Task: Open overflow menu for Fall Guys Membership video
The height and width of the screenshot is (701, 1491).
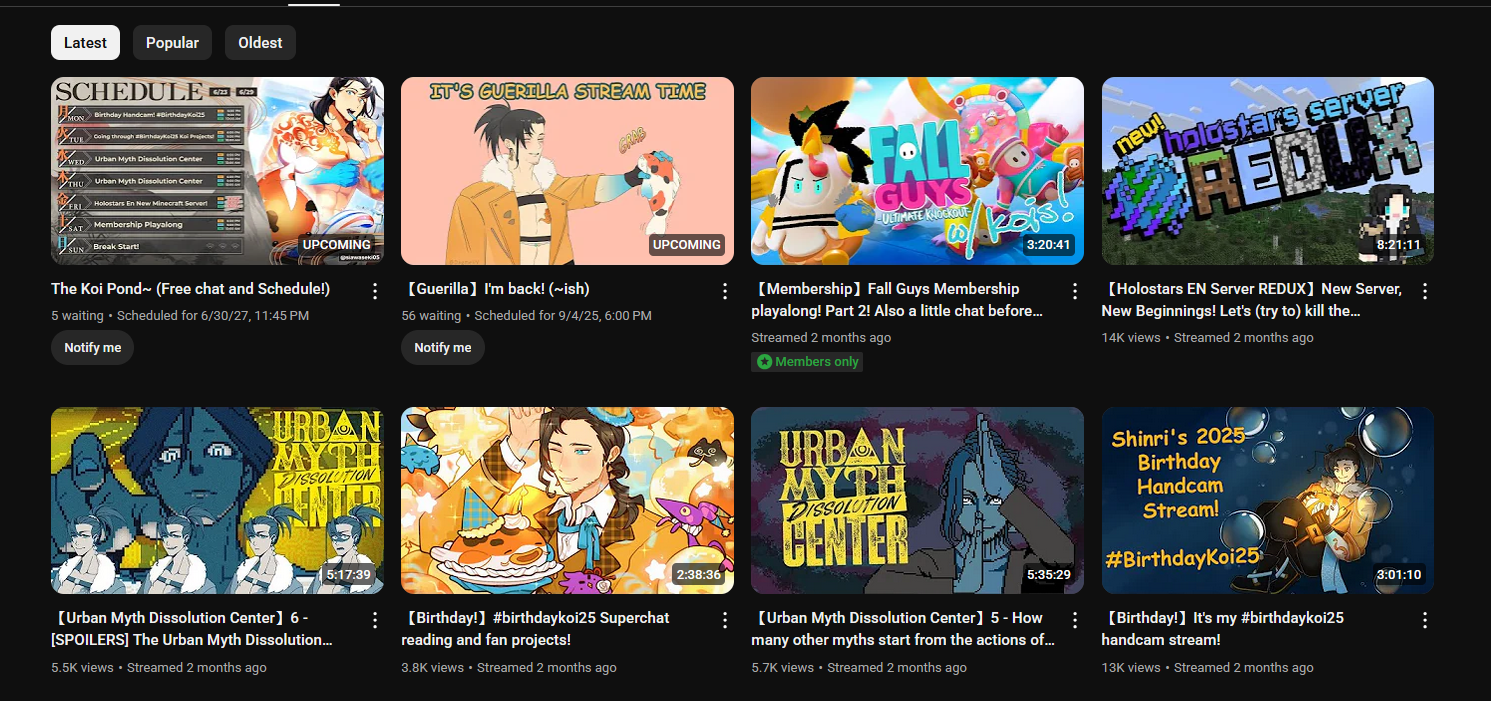Action: tap(1075, 291)
